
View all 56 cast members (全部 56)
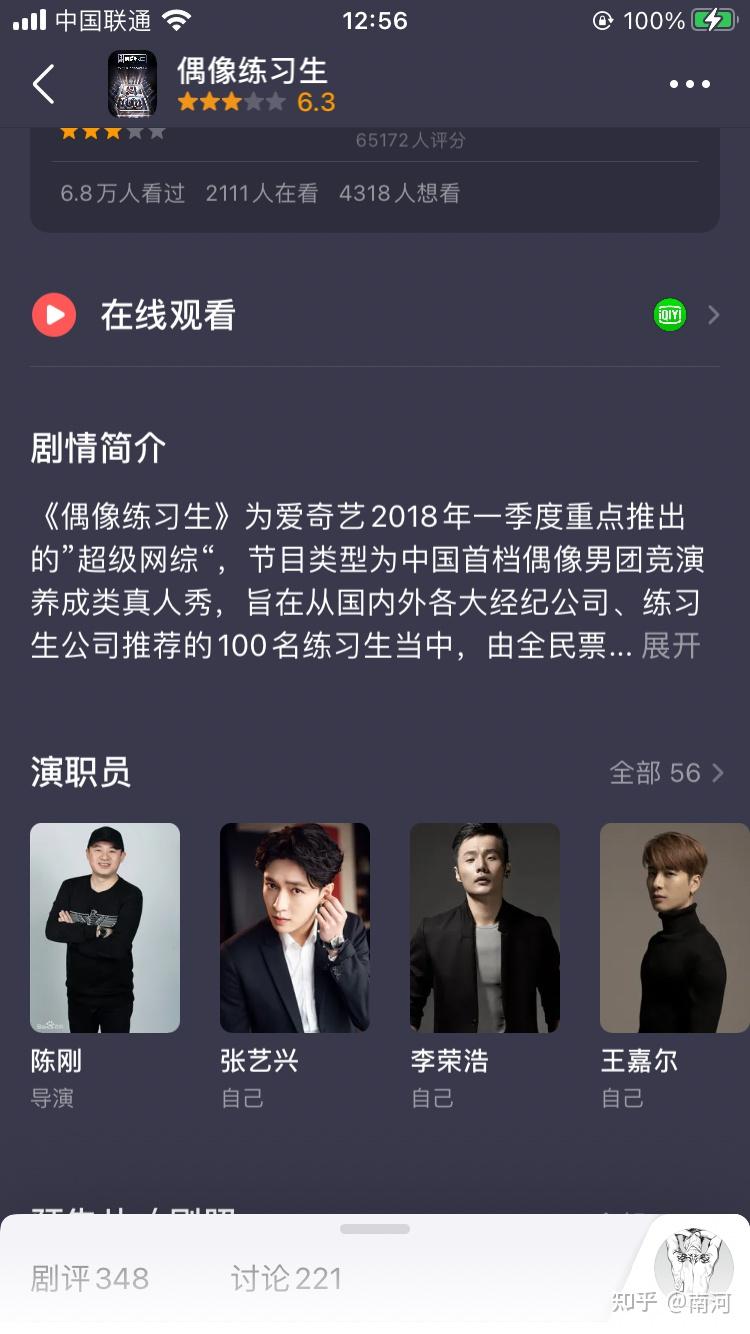click(666, 773)
